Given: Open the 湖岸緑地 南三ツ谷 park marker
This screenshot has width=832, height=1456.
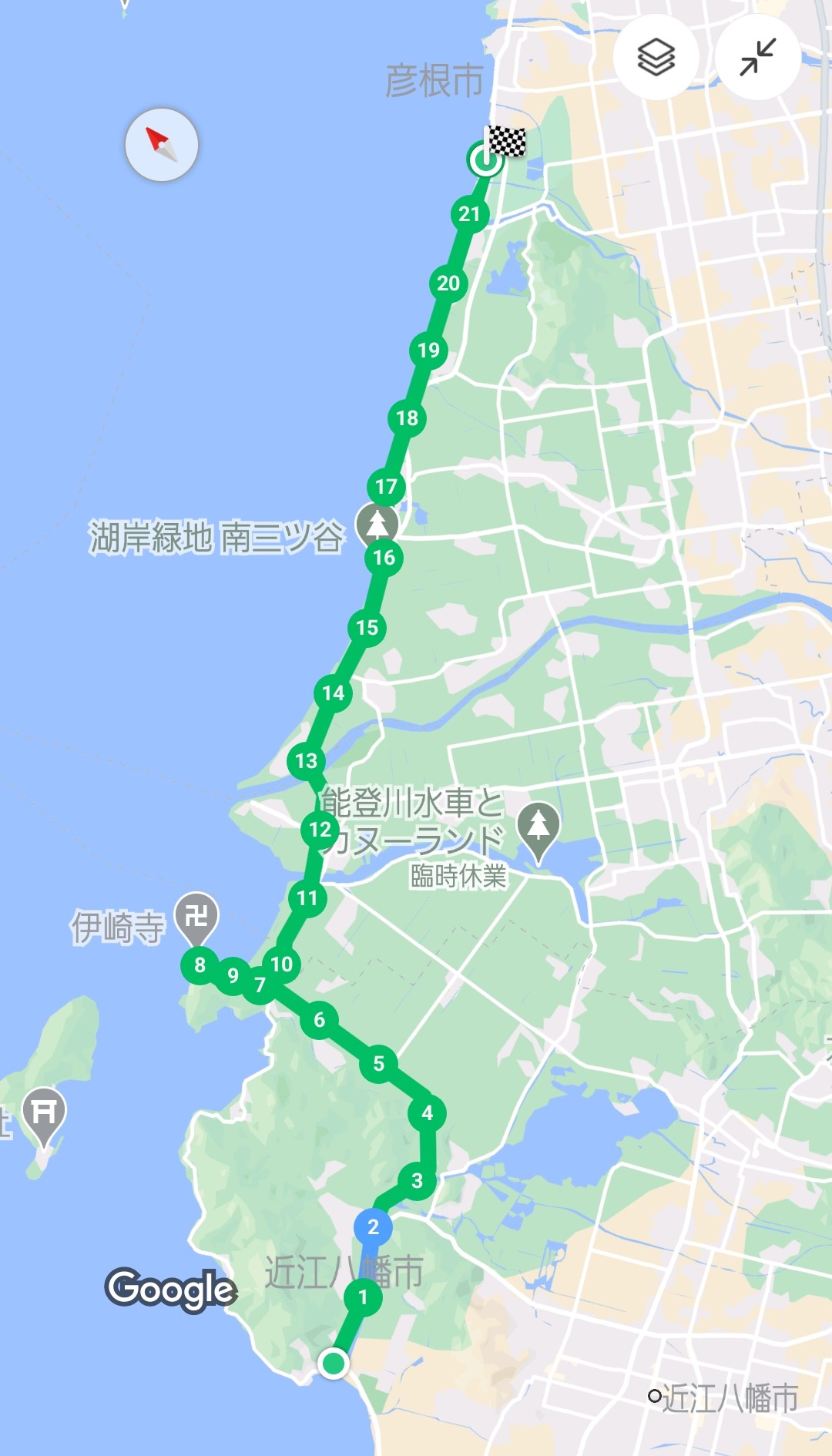Looking at the screenshot, I should click(x=377, y=525).
